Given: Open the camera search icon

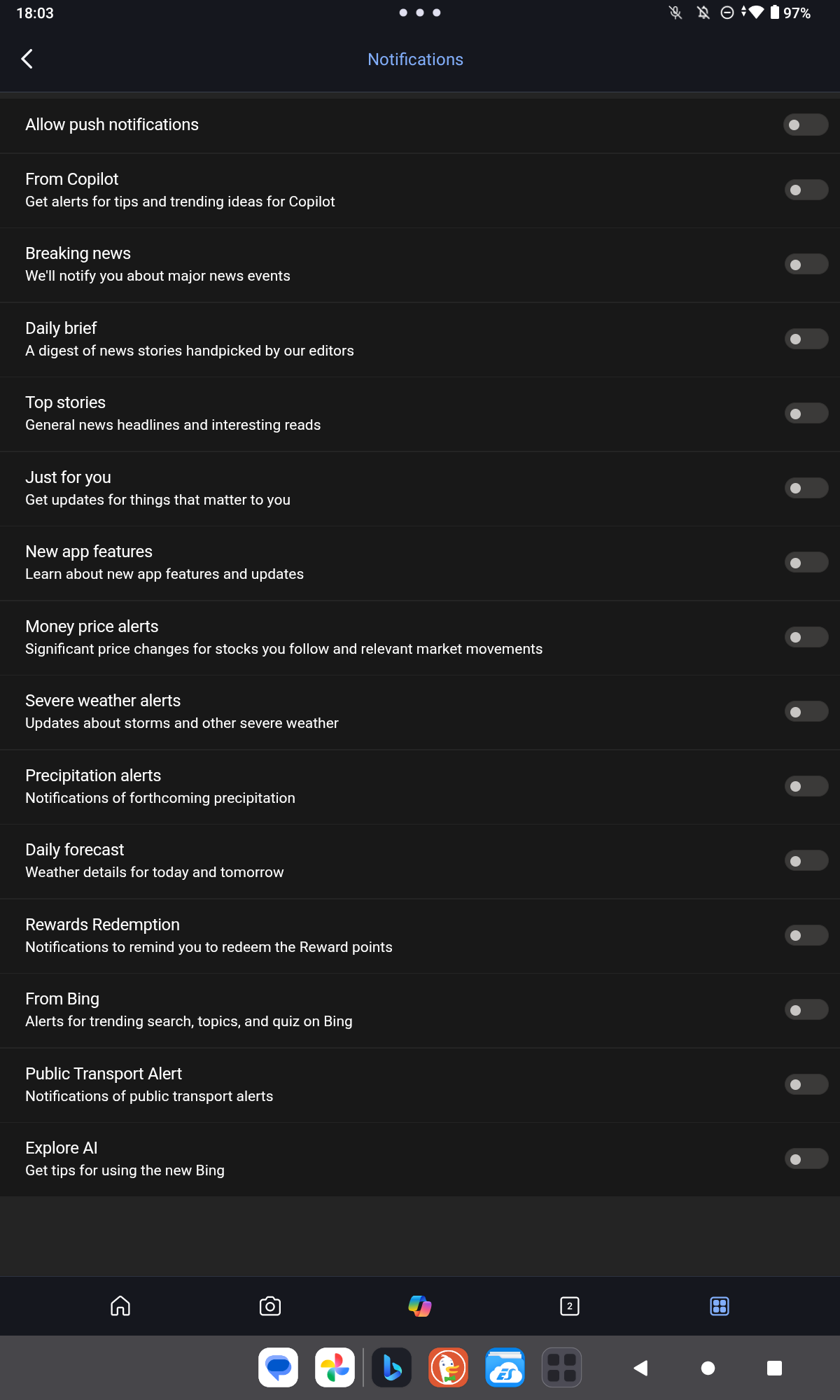Looking at the screenshot, I should click(270, 1306).
